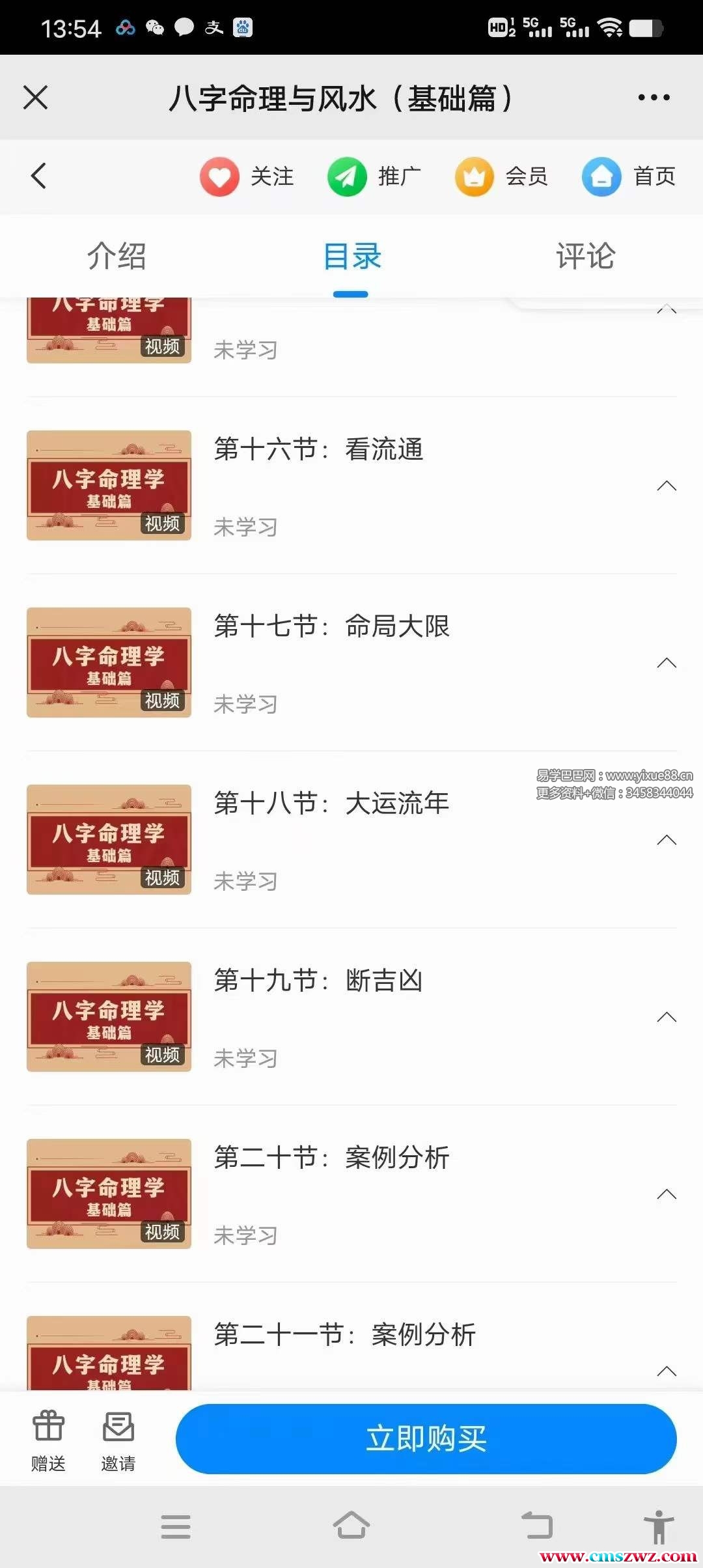
Task: Open the three-dot overflow menu
Action: click(x=654, y=98)
